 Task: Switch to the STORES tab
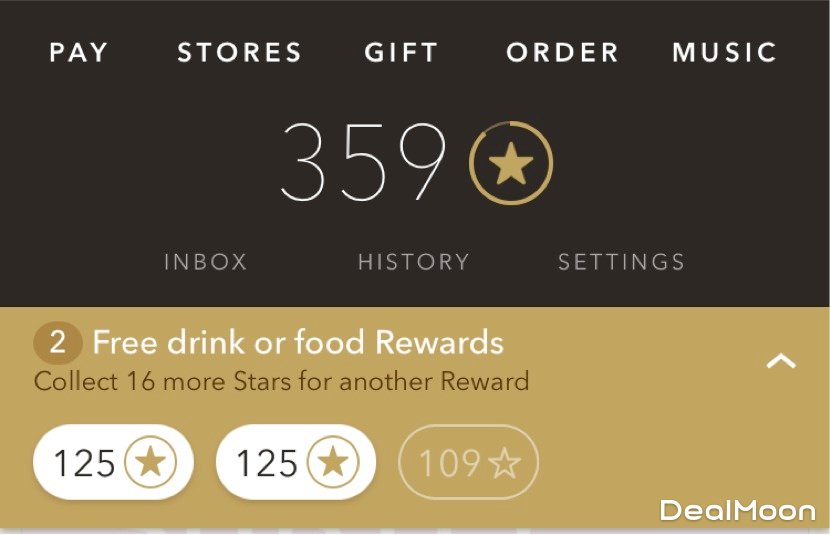click(x=240, y=53)
